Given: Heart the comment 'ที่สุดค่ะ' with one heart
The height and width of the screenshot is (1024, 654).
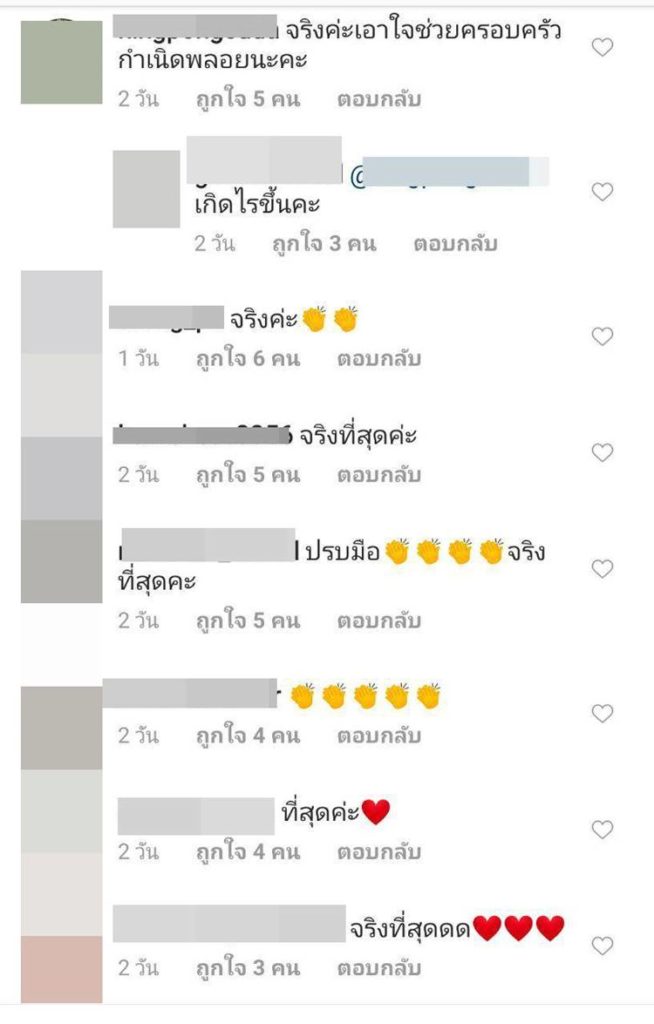Looking at the screenshot, I should [602, 830].
